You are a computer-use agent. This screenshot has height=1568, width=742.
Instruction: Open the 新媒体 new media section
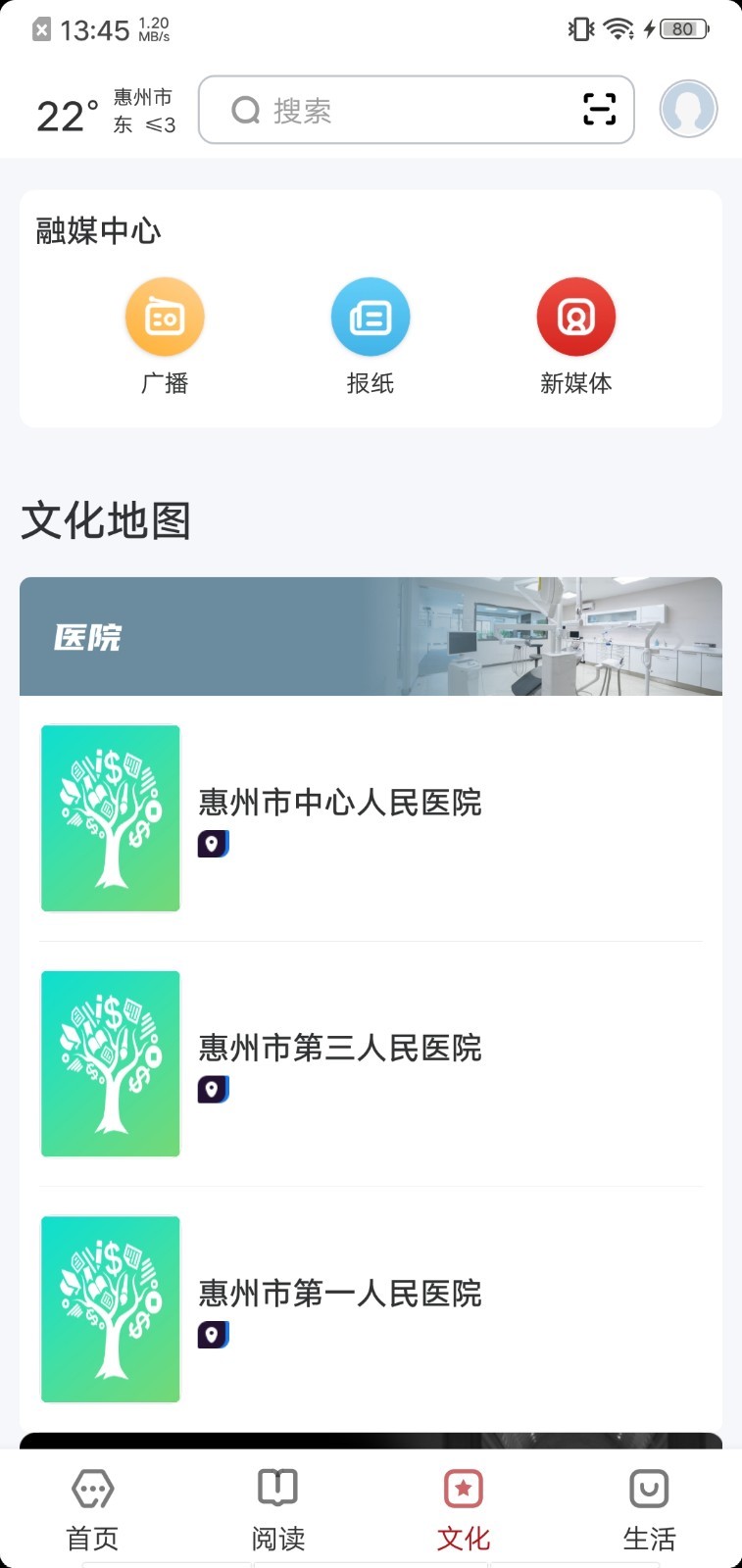[x=576, y=335]
